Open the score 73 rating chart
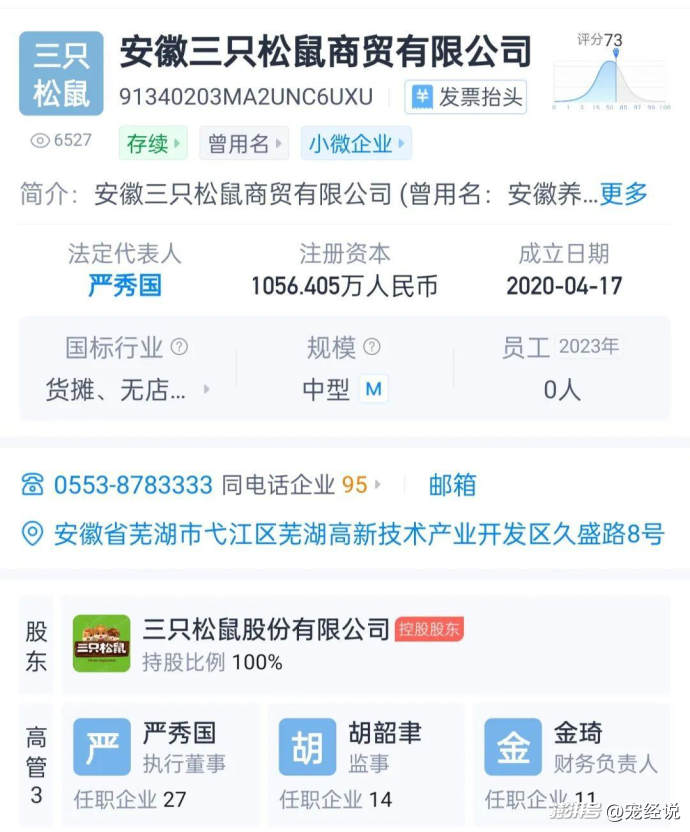This screenshot has height=832, width=690. pyautogui.click(x=611, y=72)
